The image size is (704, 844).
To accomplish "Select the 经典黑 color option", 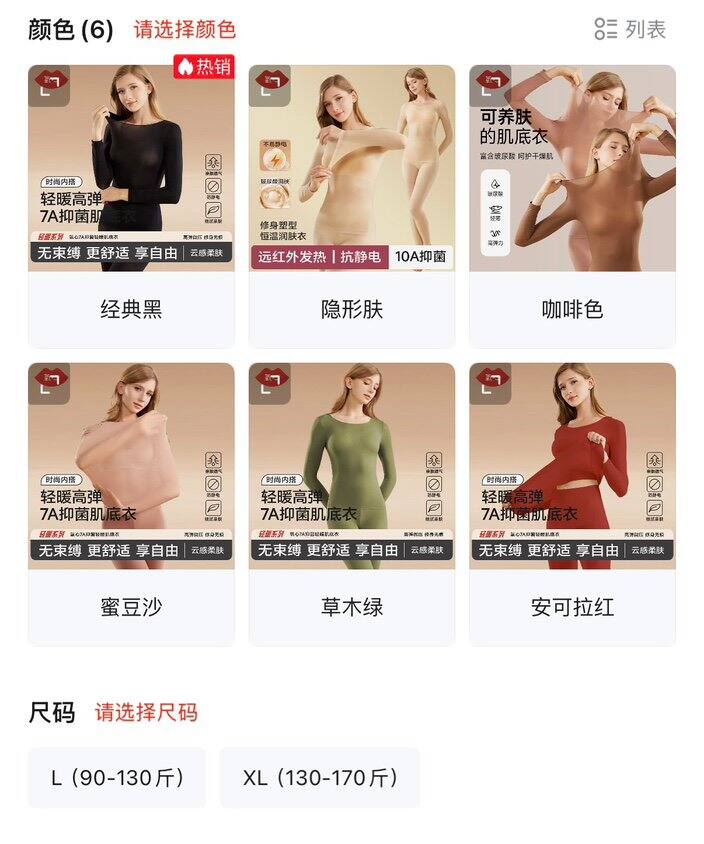I will click(131, 205).
